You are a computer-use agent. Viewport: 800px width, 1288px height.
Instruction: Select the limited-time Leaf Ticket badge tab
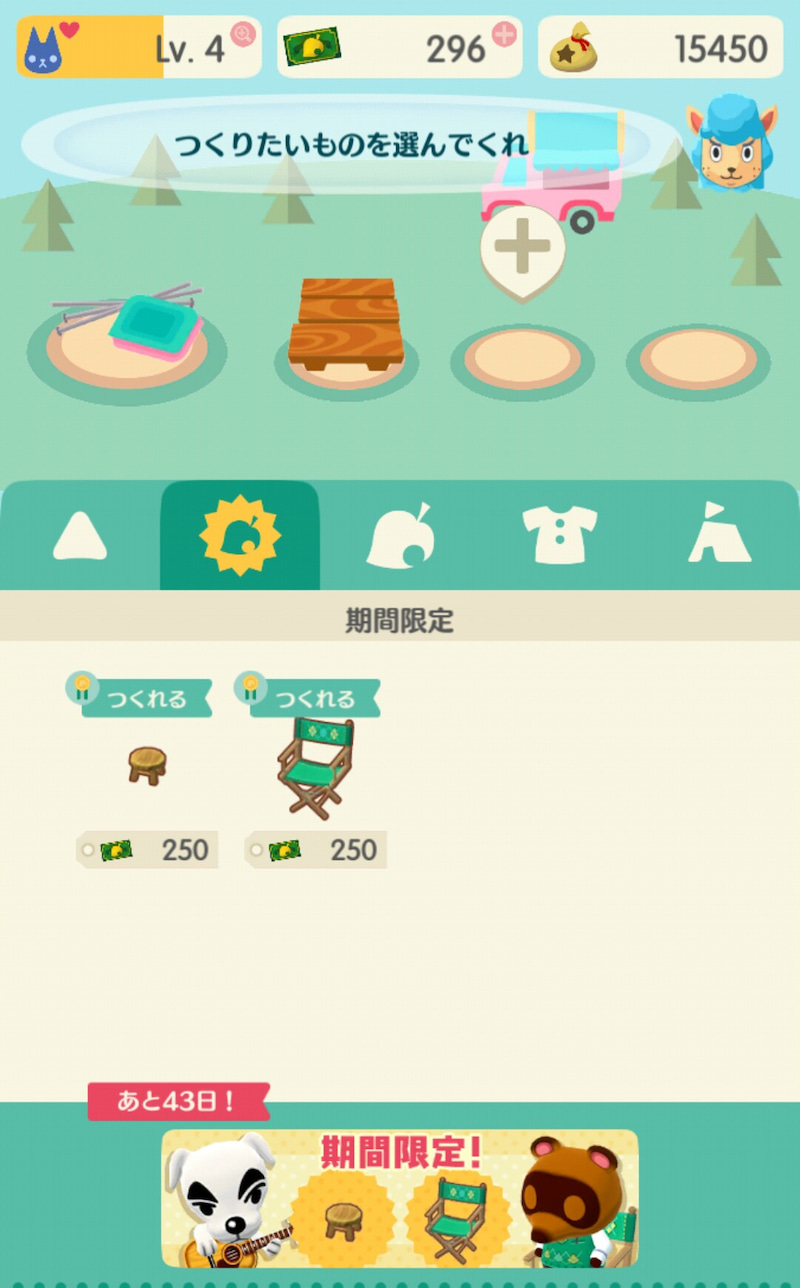[240, 536]
